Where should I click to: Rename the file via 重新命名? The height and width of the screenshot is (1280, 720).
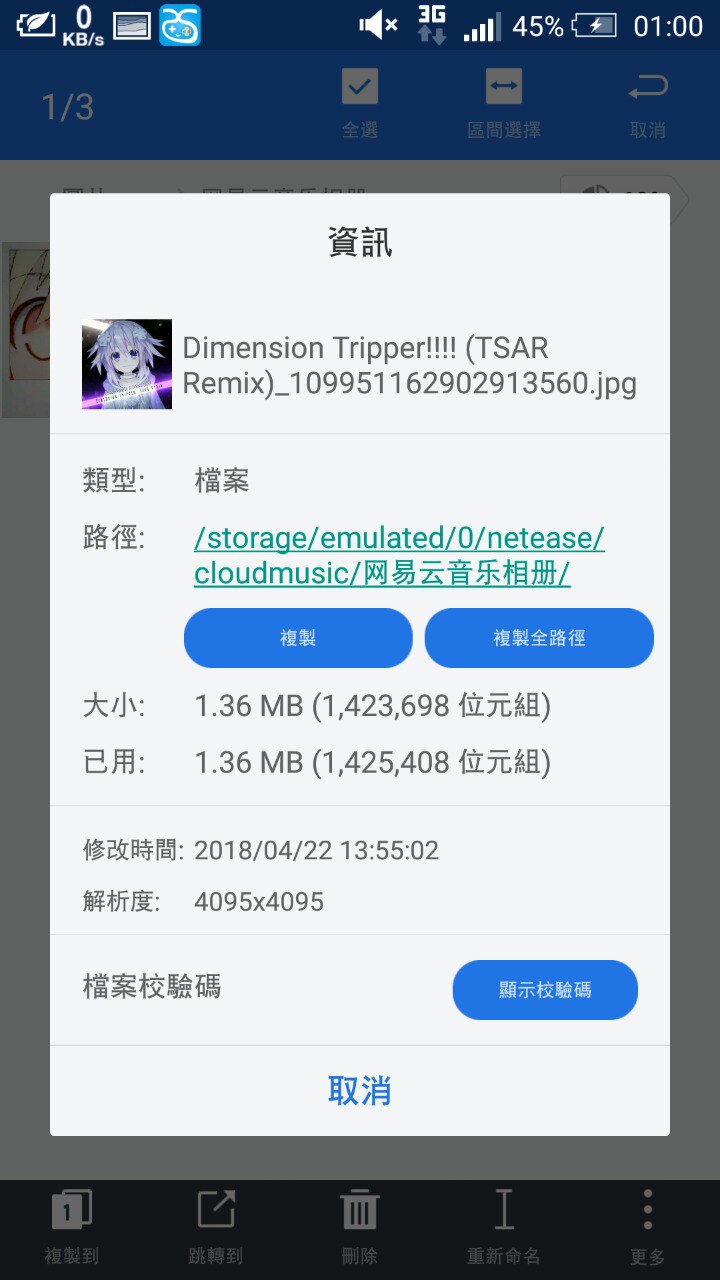[504, 1228]
